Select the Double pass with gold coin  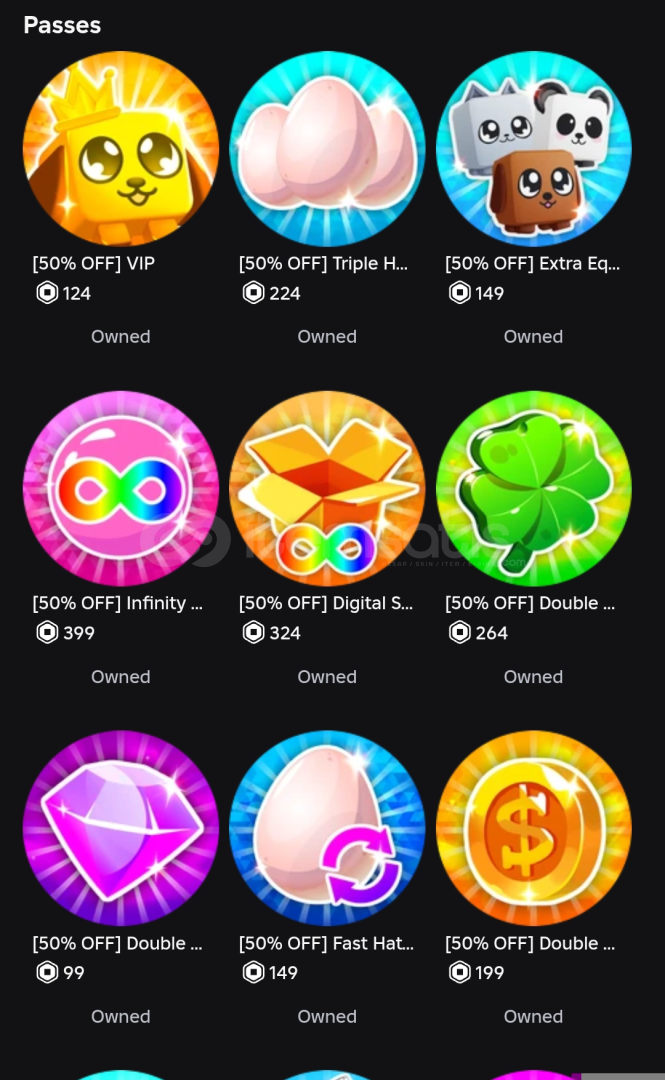[533, 829]
